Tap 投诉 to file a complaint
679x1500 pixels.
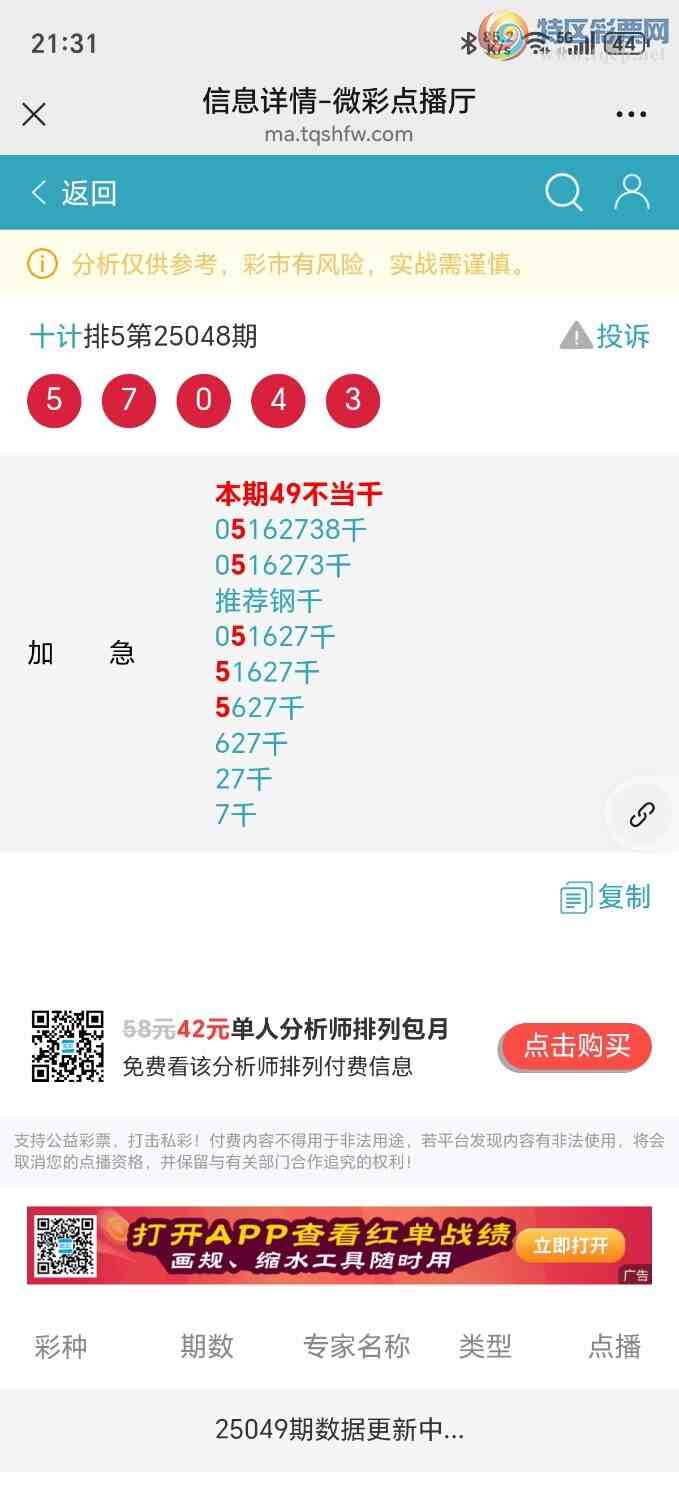tap(605, 336)
